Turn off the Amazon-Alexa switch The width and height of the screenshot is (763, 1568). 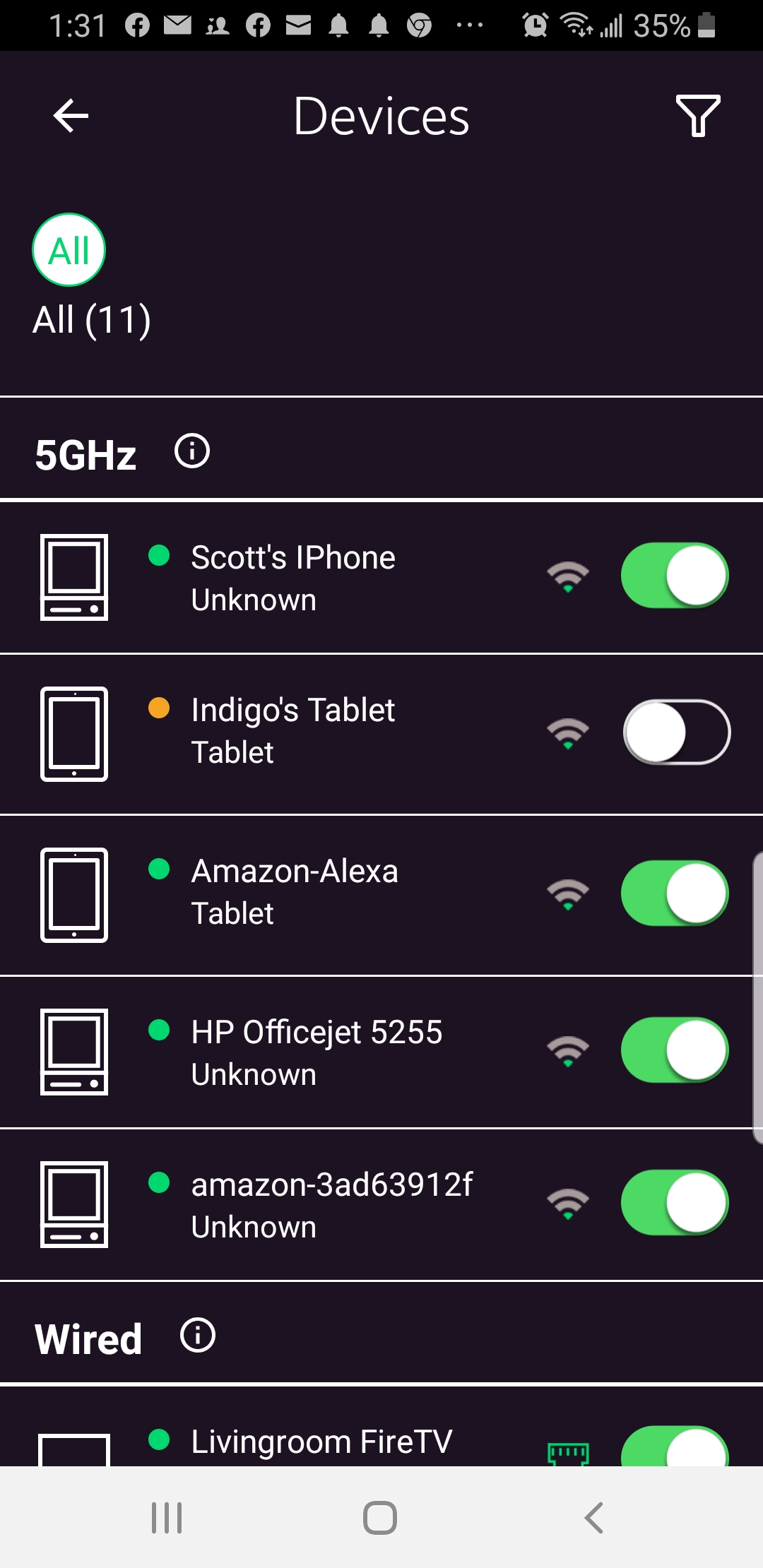(675, 893)
